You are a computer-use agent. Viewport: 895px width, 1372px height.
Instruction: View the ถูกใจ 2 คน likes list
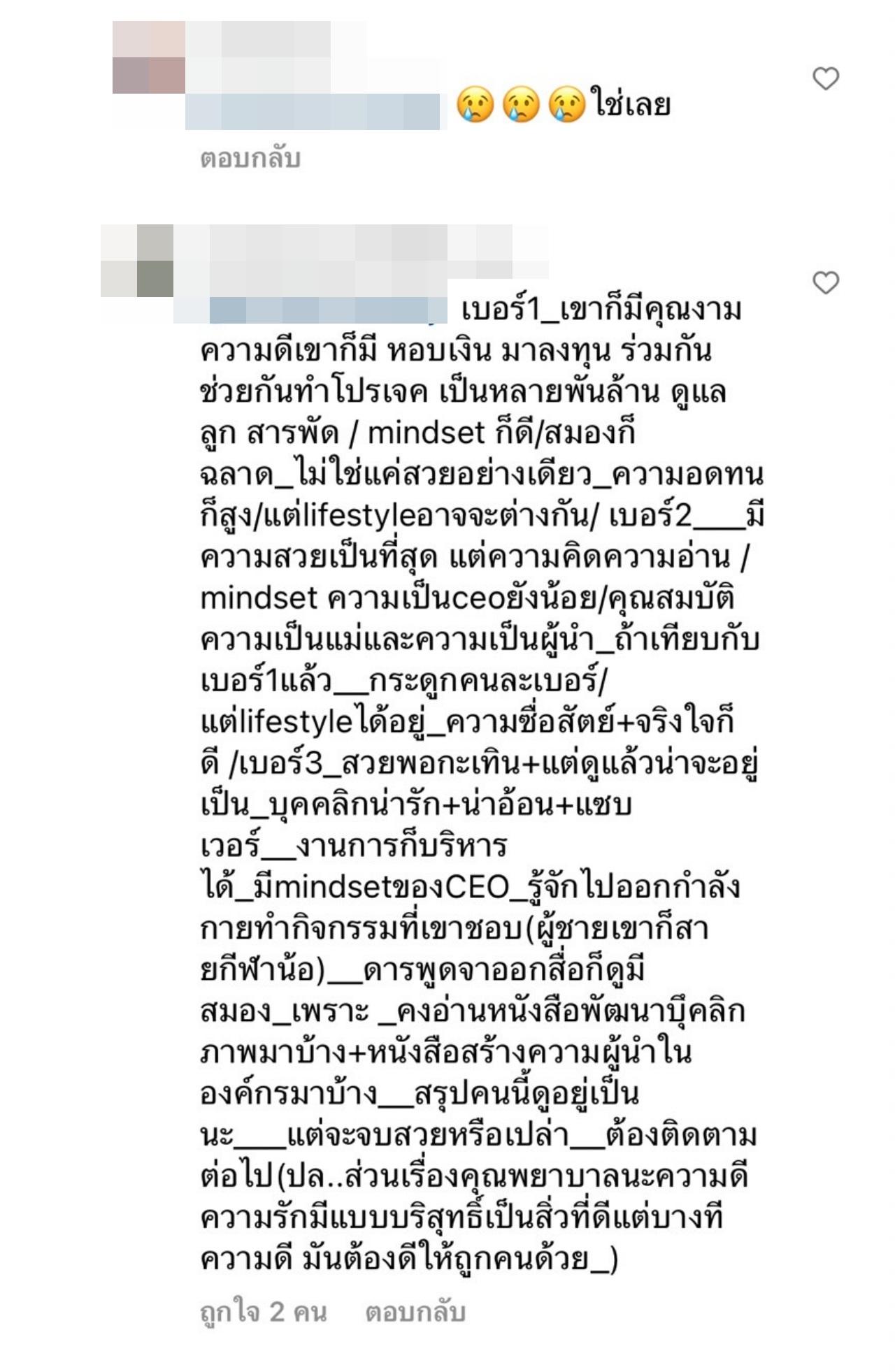[x=264, y=1312]
